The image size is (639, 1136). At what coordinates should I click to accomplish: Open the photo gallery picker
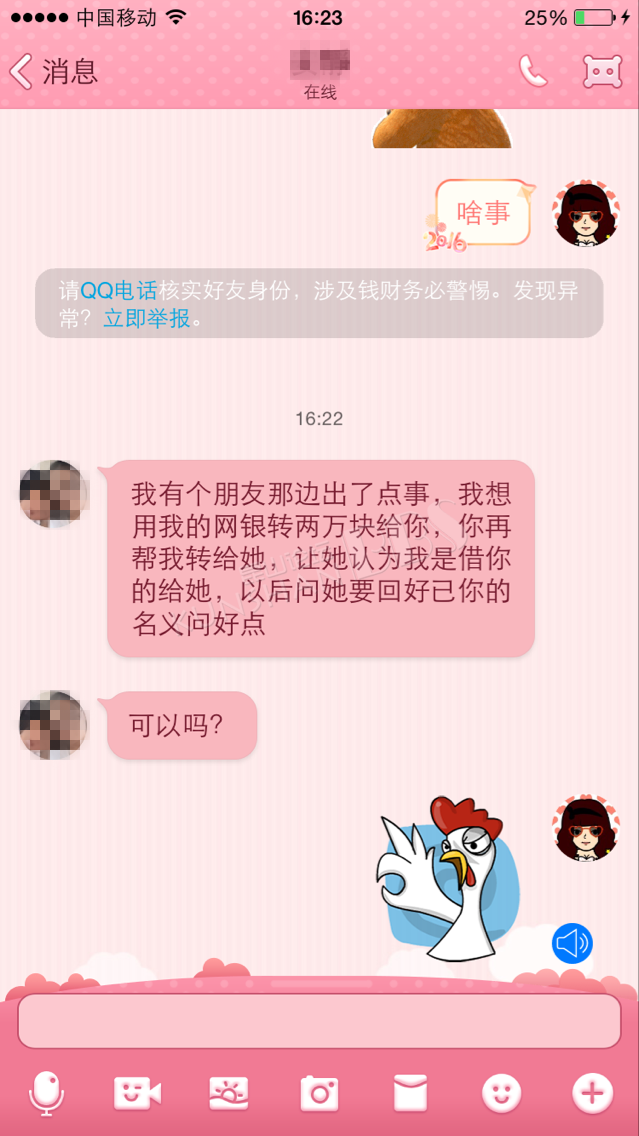tap(229, 1093)
